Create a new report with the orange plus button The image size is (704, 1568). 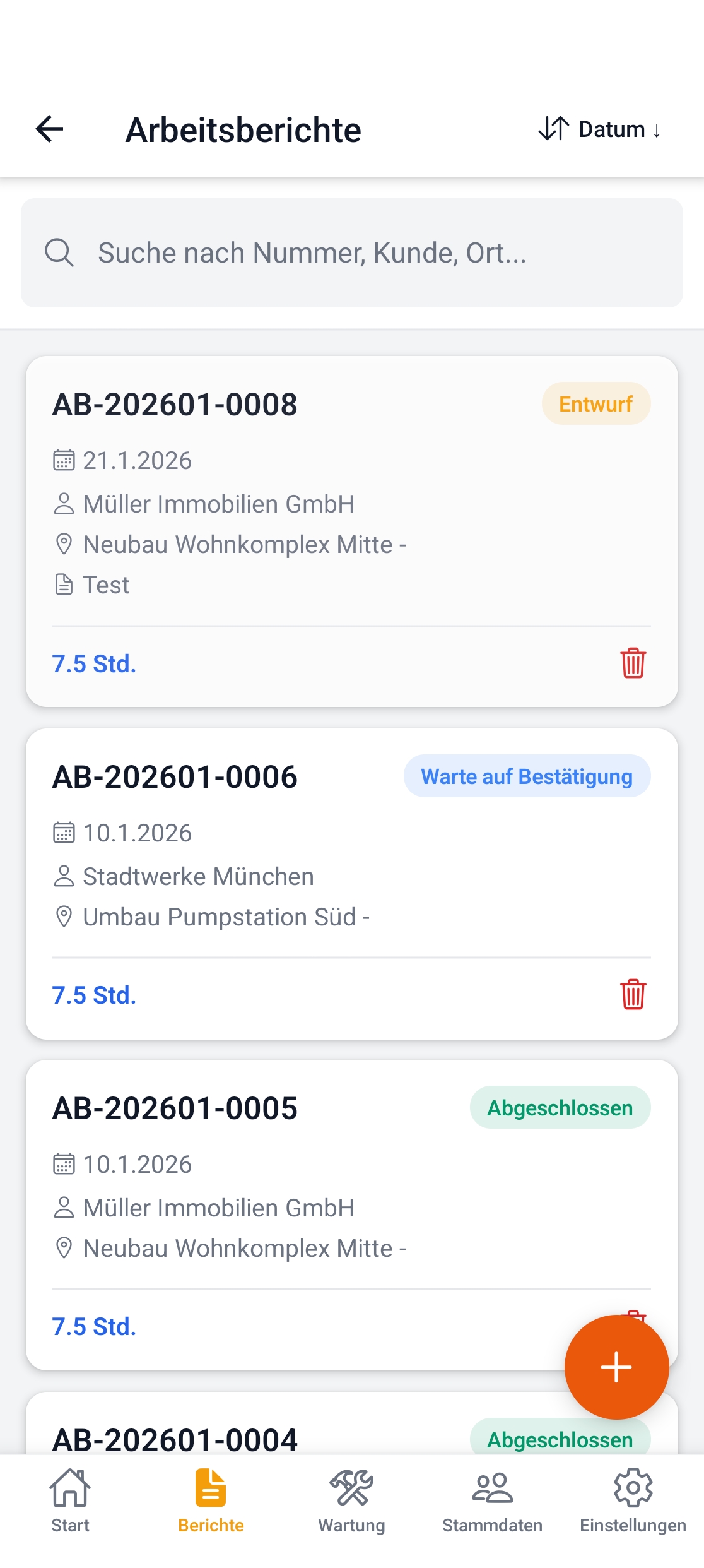tap(616, 1367)
